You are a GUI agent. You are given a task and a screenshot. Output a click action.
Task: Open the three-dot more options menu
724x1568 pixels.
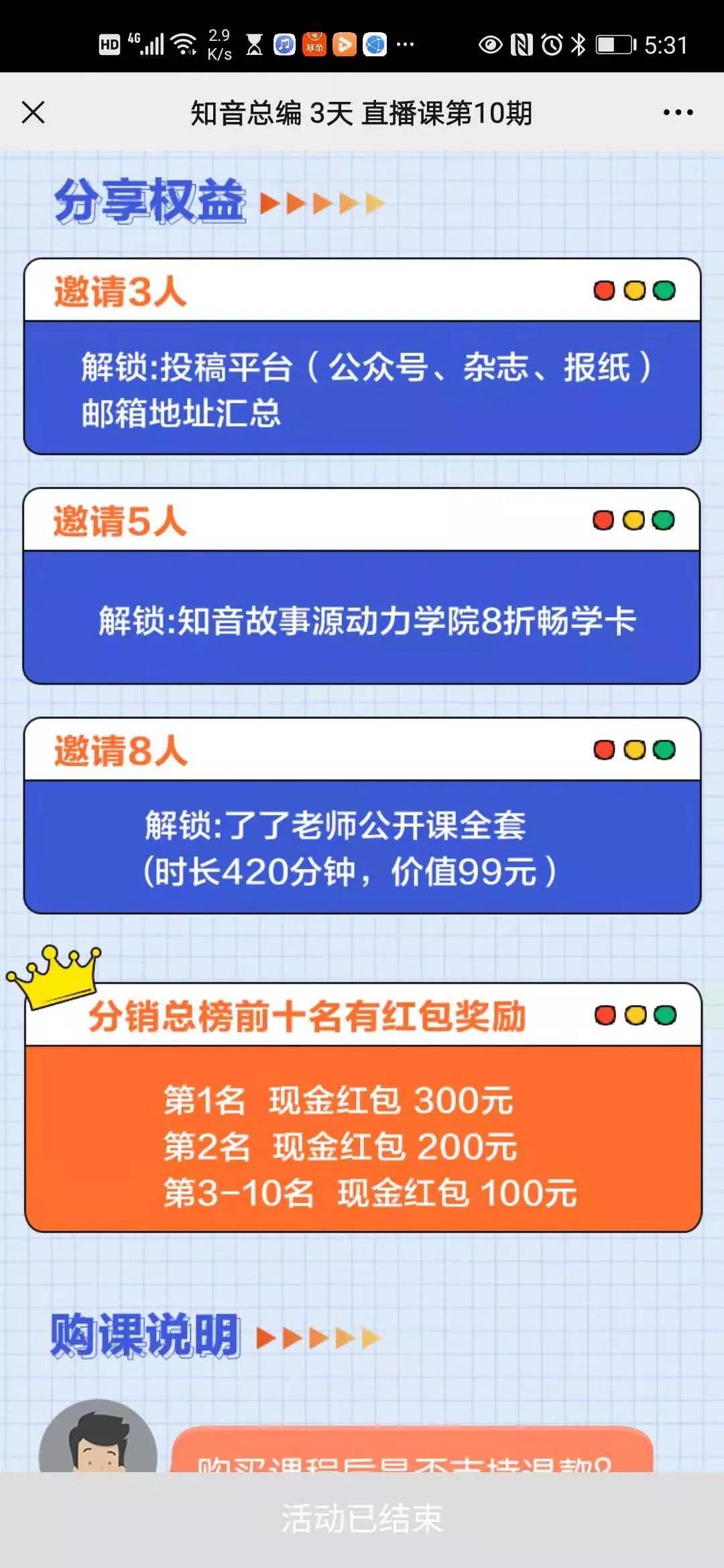click(678, 113)
